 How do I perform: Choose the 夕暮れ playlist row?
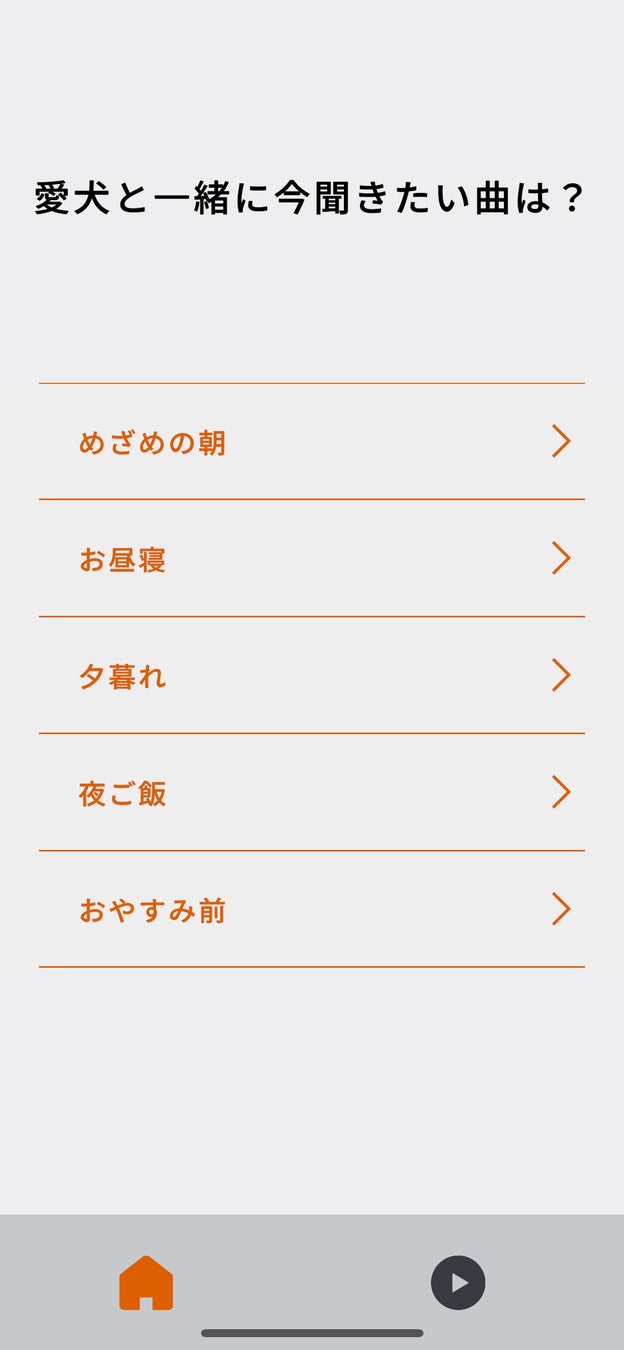[311, 675]
